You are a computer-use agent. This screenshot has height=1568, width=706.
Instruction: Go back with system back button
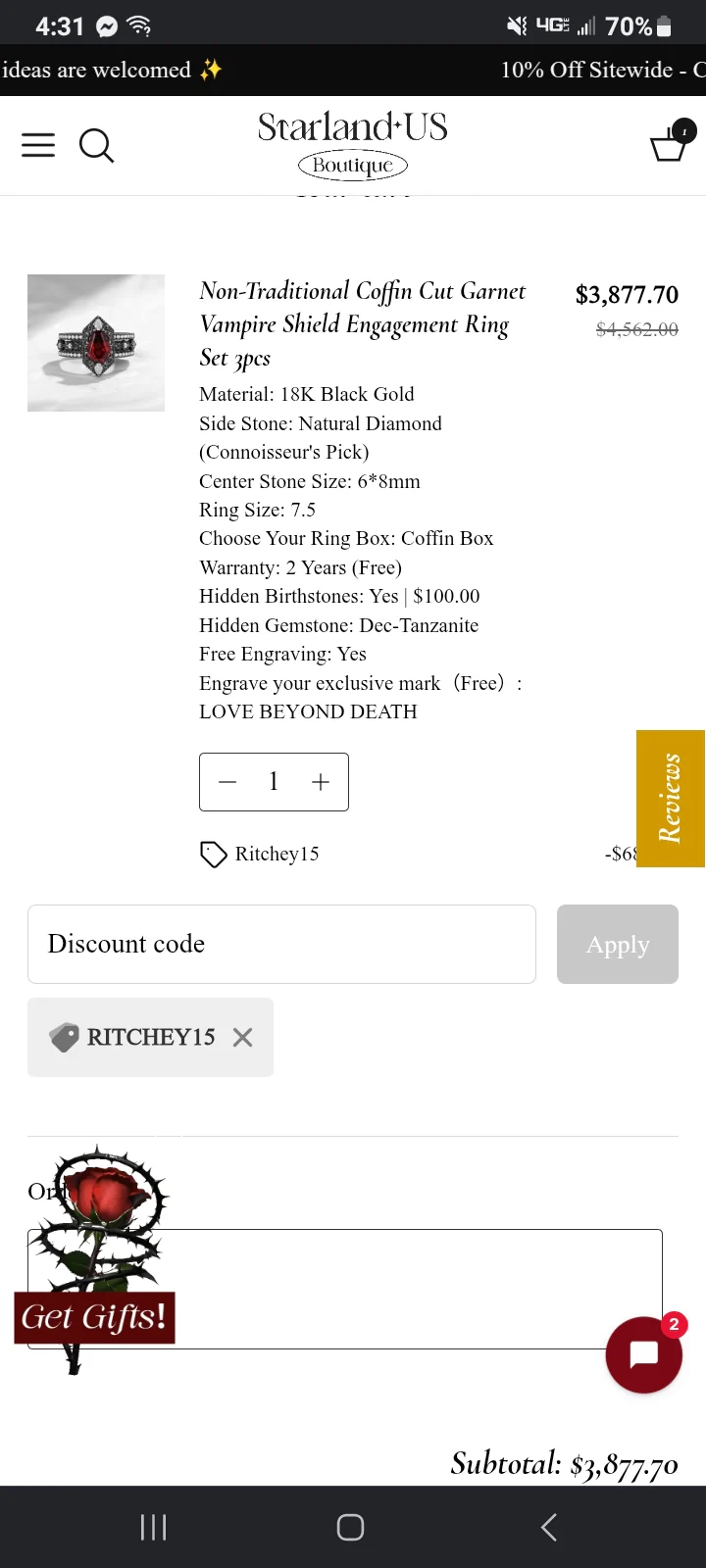pyautogui.click(x=549, y=1527)
